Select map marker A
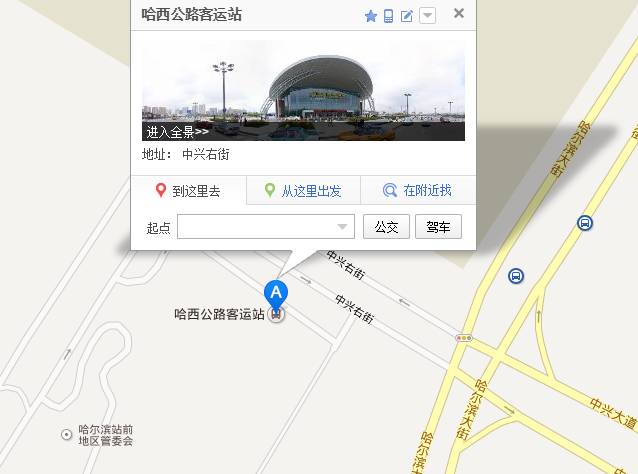The width and height of the screenshot is (638, 474). tap(275, 293)
